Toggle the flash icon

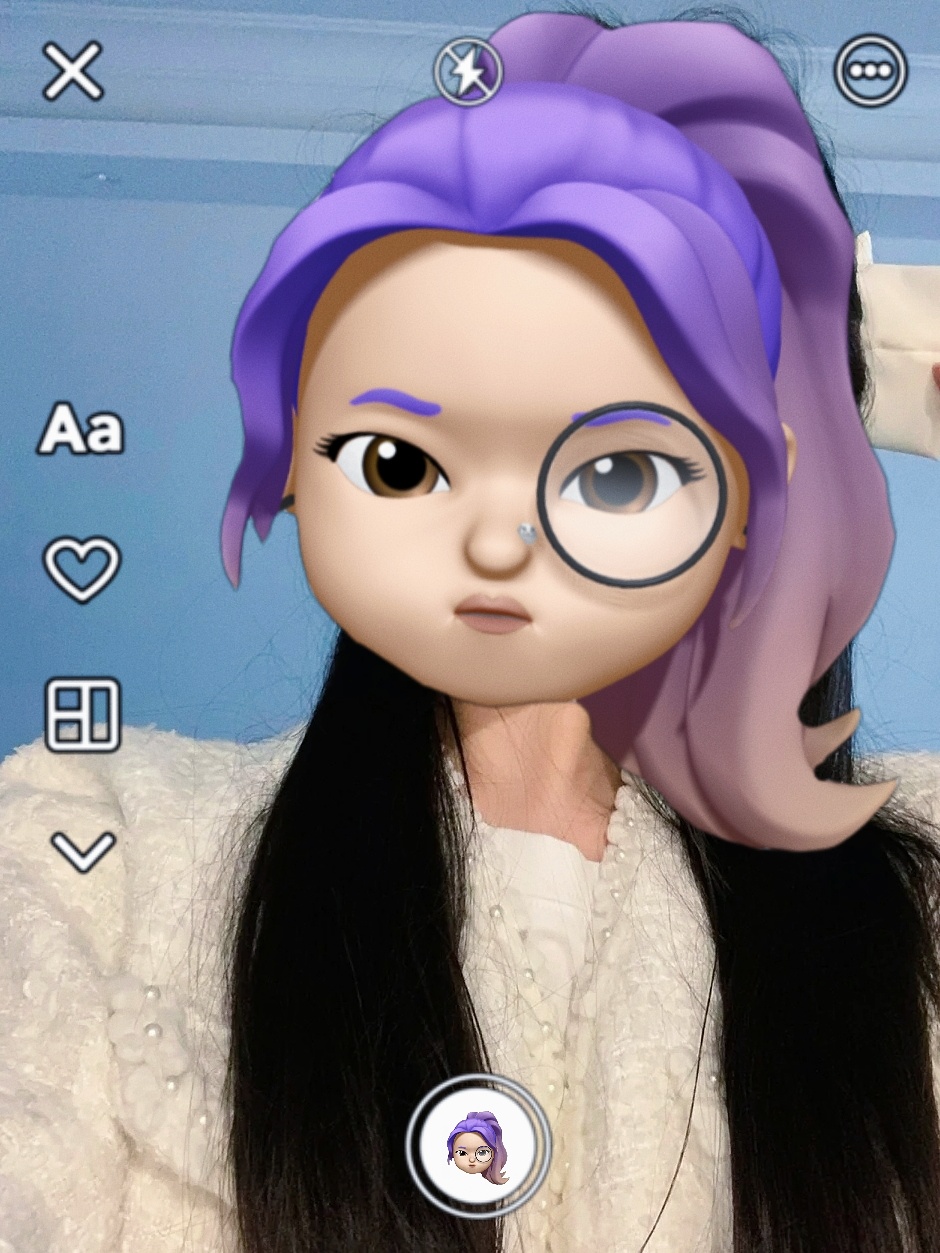468,71
